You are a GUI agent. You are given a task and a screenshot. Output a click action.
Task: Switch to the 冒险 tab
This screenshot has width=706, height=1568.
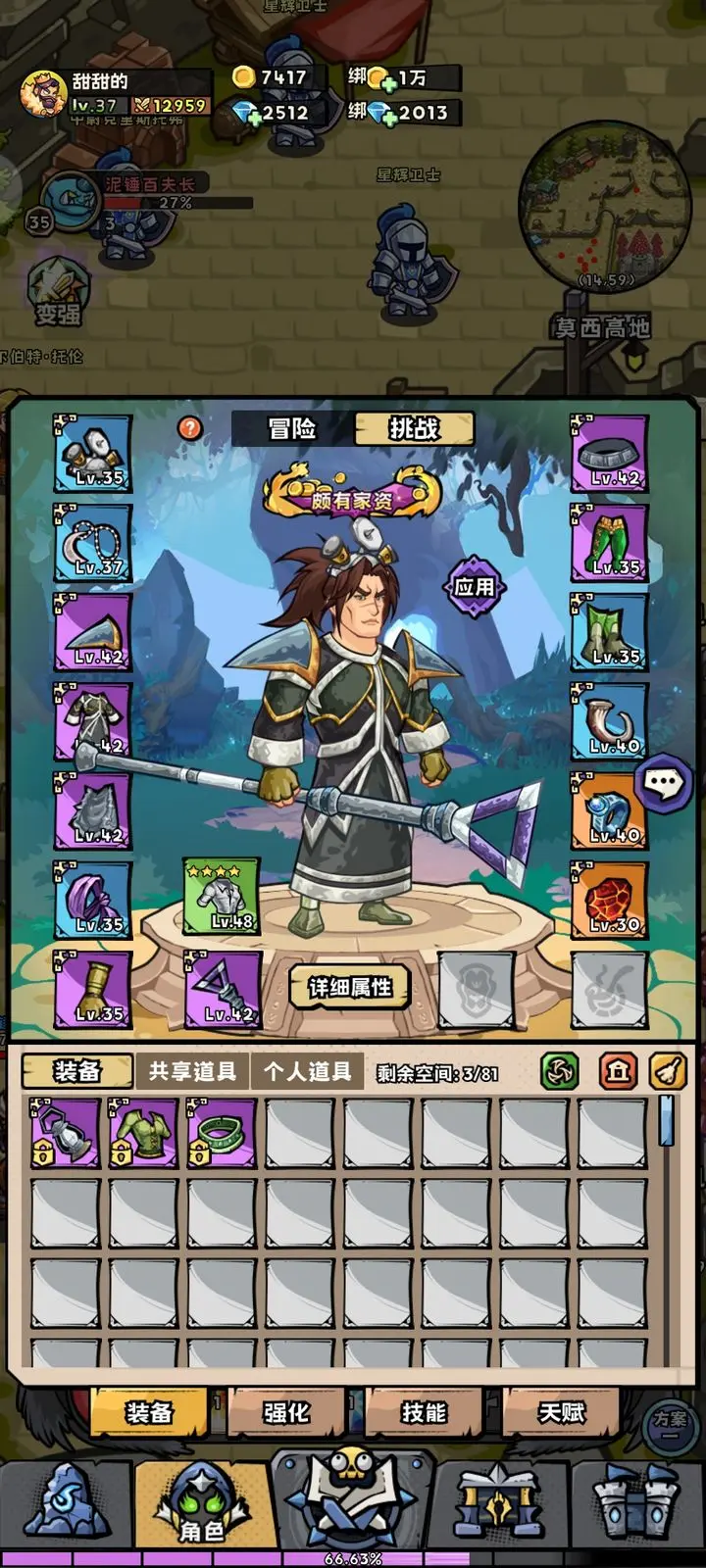[291, 428]
